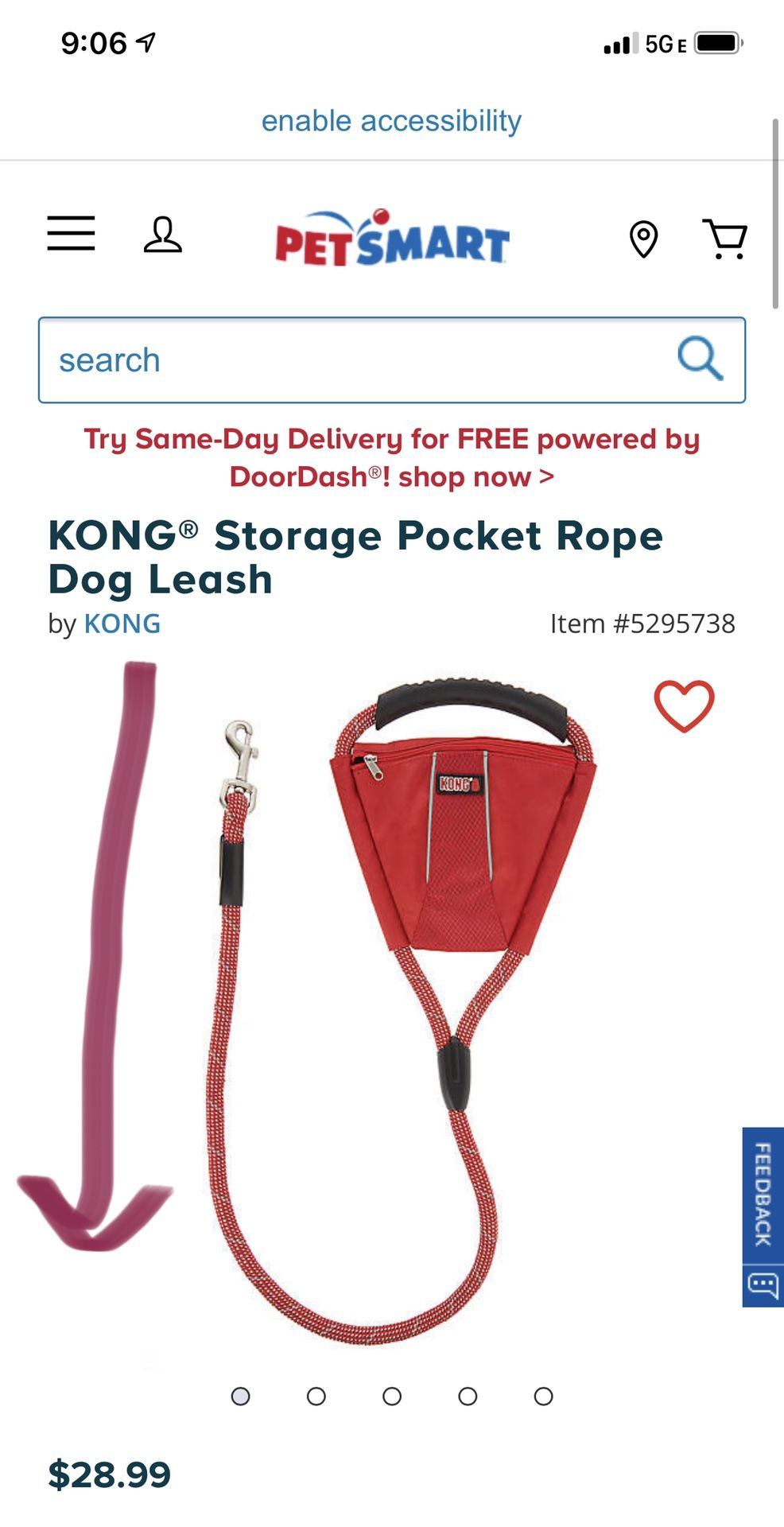Open the hamburger menu

[x=71, y=233]
